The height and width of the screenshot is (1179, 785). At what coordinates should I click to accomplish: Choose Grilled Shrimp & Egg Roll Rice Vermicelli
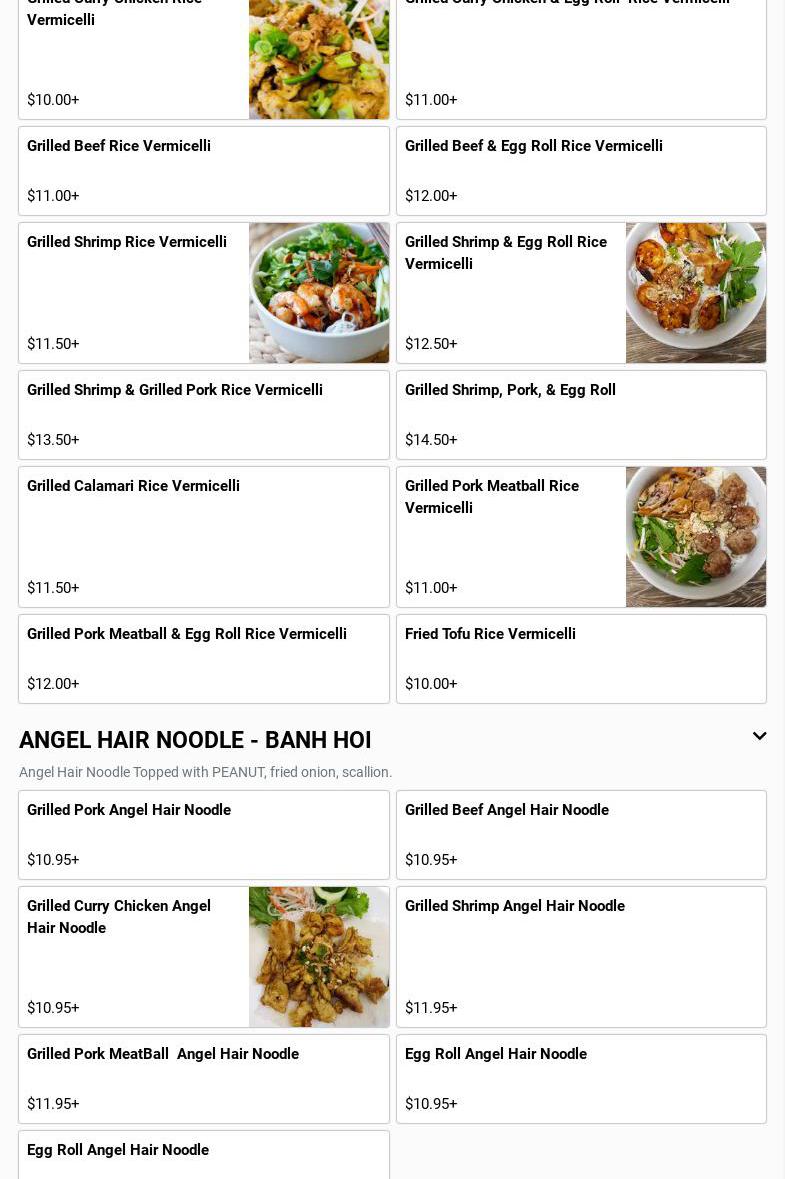(581, 293)
